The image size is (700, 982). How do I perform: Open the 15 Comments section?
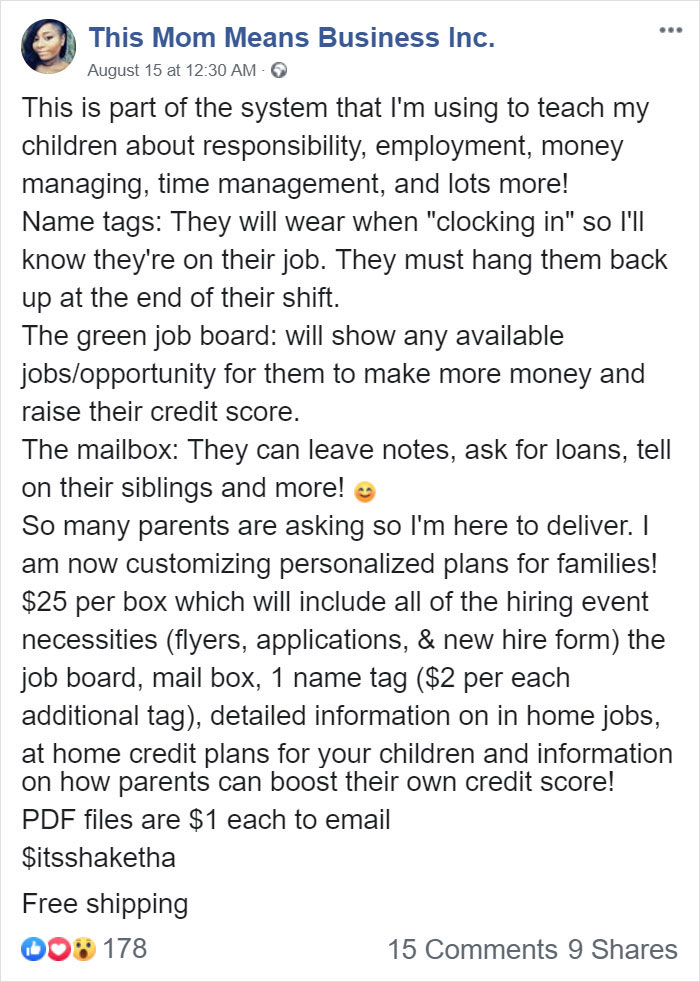click(472, 949)
